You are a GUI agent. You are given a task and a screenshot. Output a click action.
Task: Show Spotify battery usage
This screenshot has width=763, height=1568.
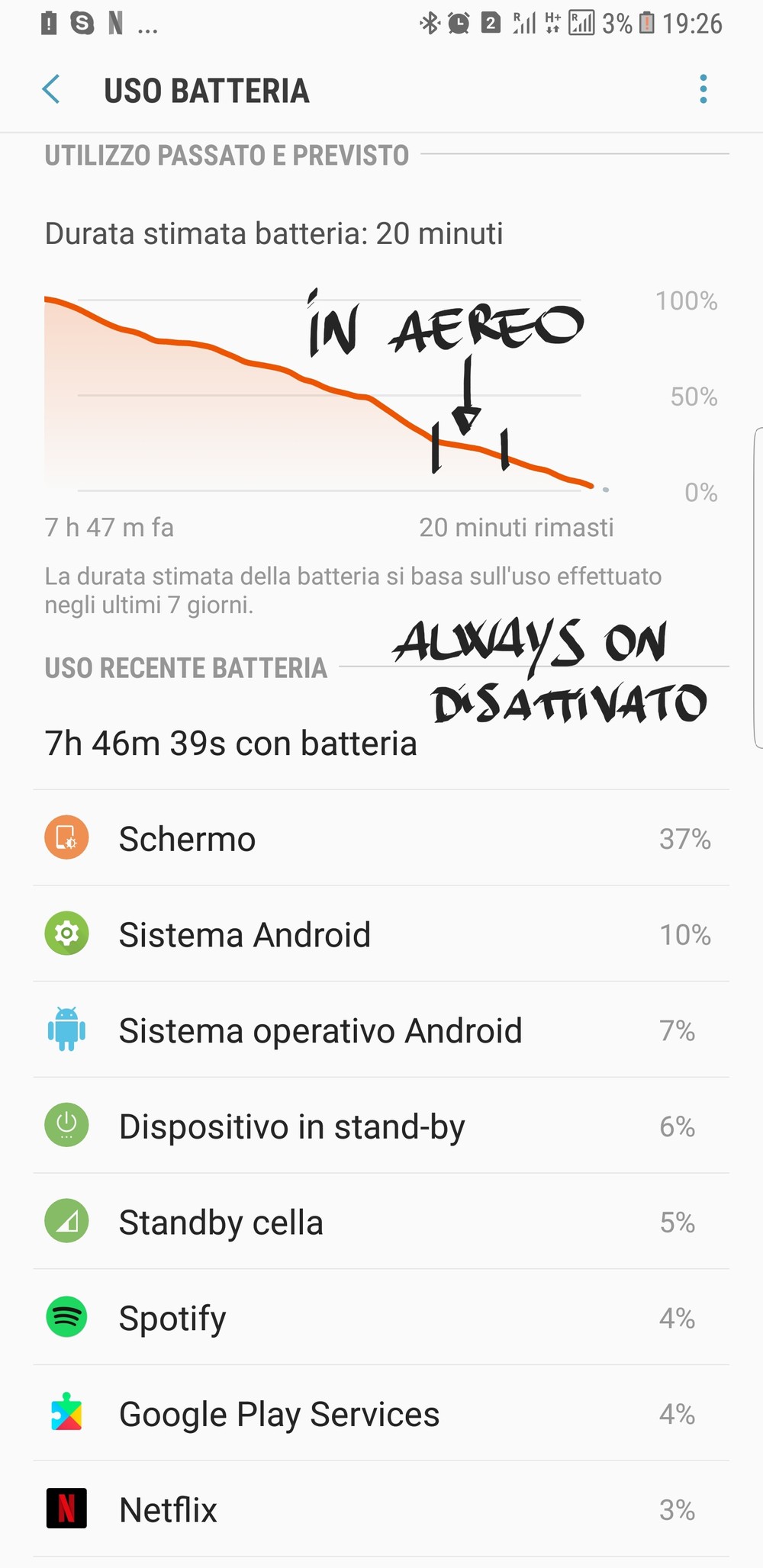click(x=380, y=1318)
